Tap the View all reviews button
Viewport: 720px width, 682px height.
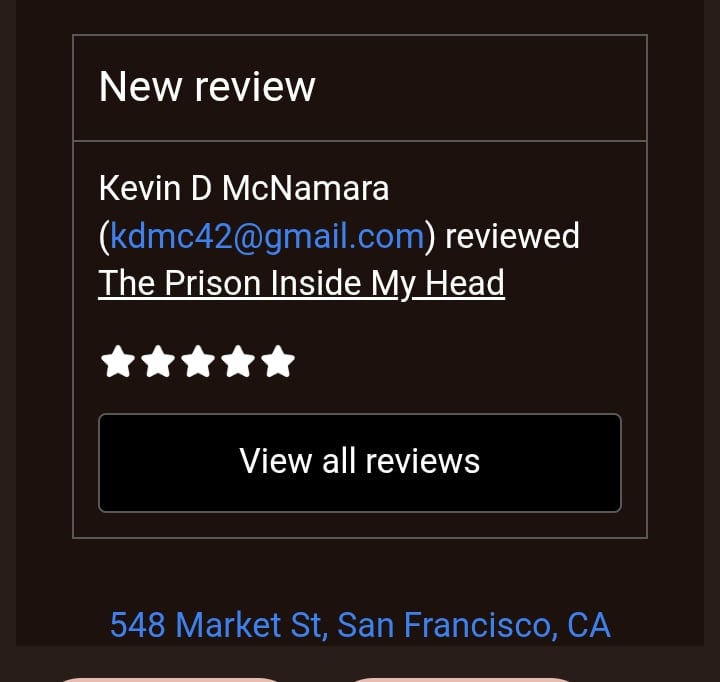(360, 462)
